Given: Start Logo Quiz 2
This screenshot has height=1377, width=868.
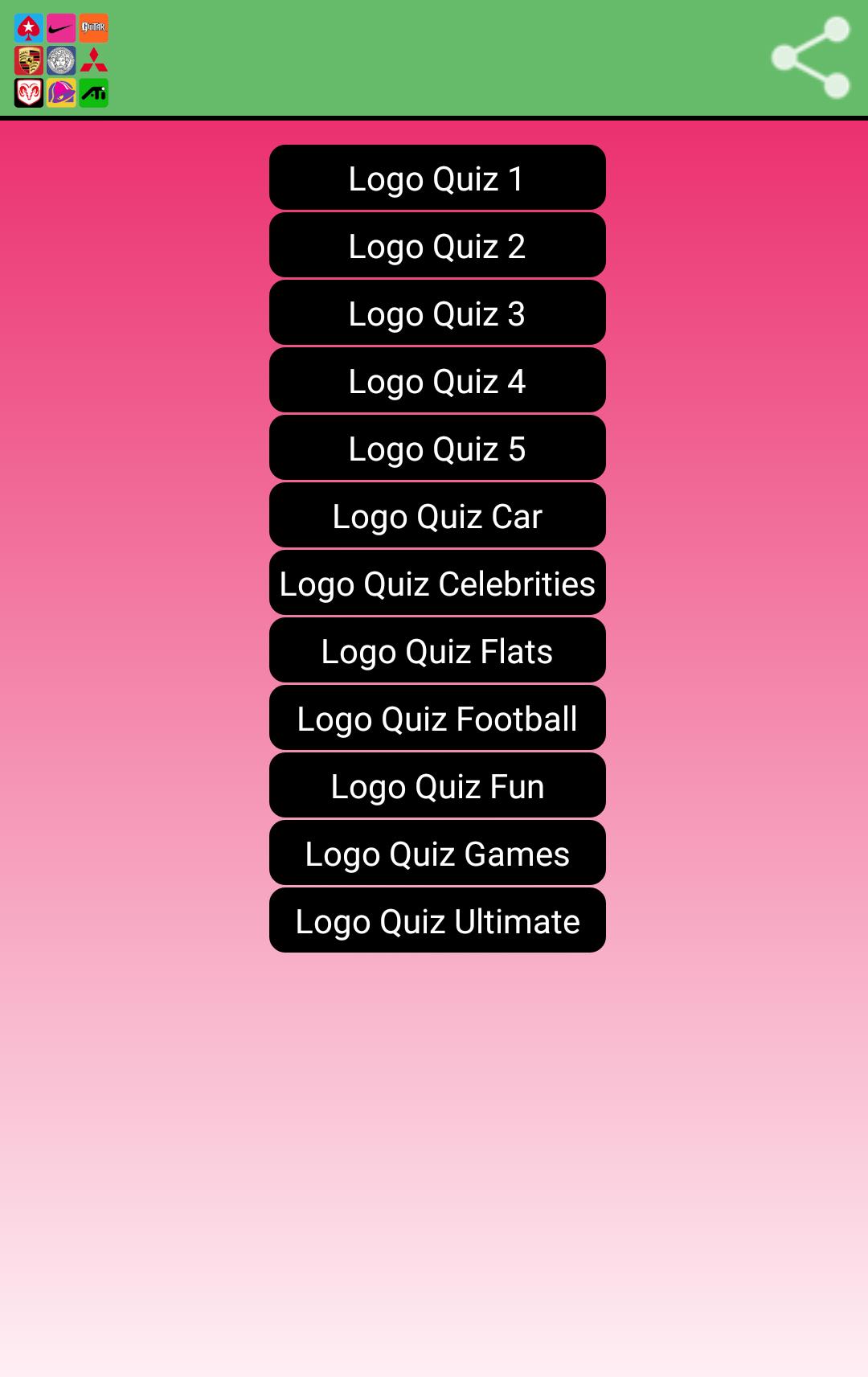Looking at the screenshot, I should 437,246.
